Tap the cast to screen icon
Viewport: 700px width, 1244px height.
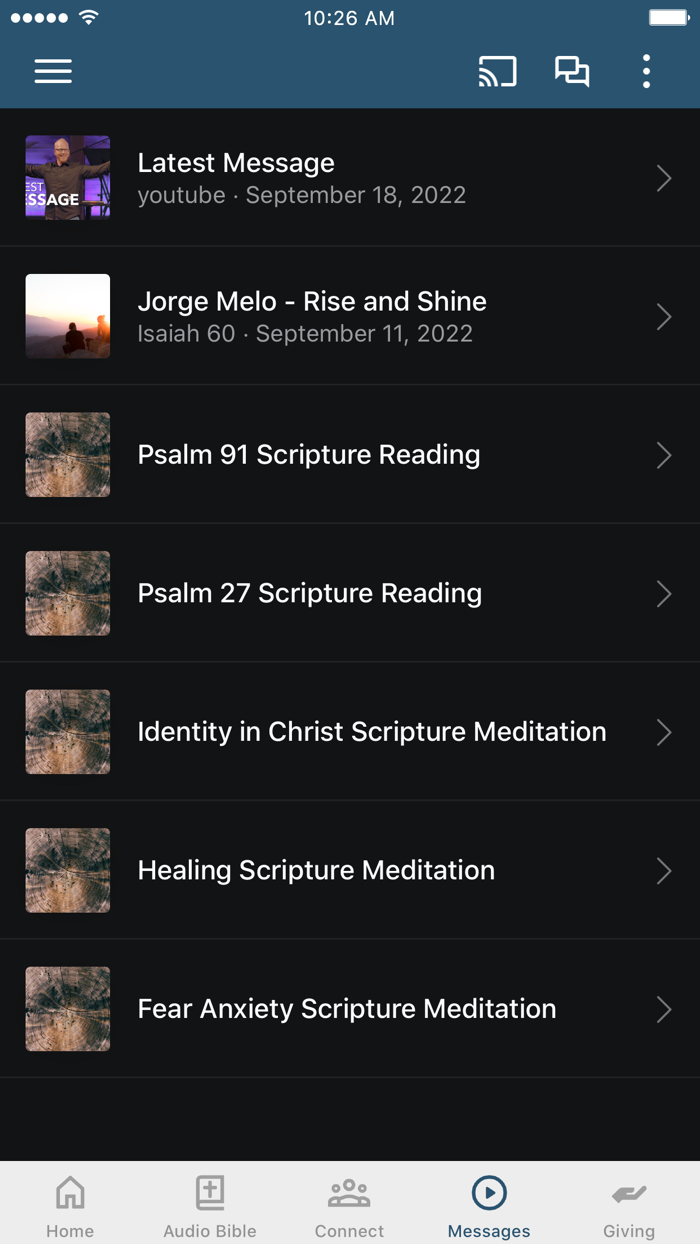coord(497,71)
